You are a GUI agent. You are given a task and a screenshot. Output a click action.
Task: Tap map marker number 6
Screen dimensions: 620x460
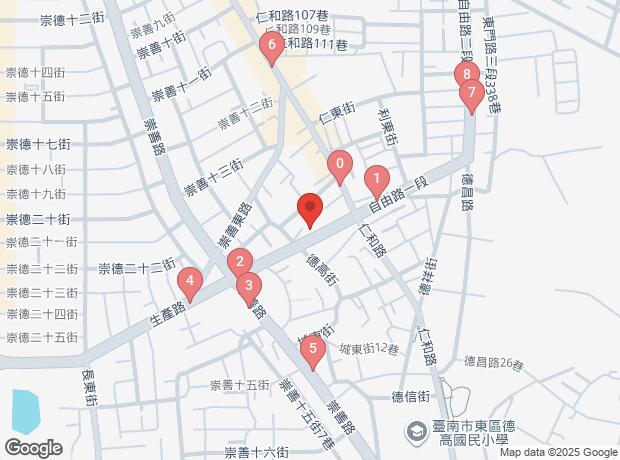pyautogui.click(x=271, y=45)
